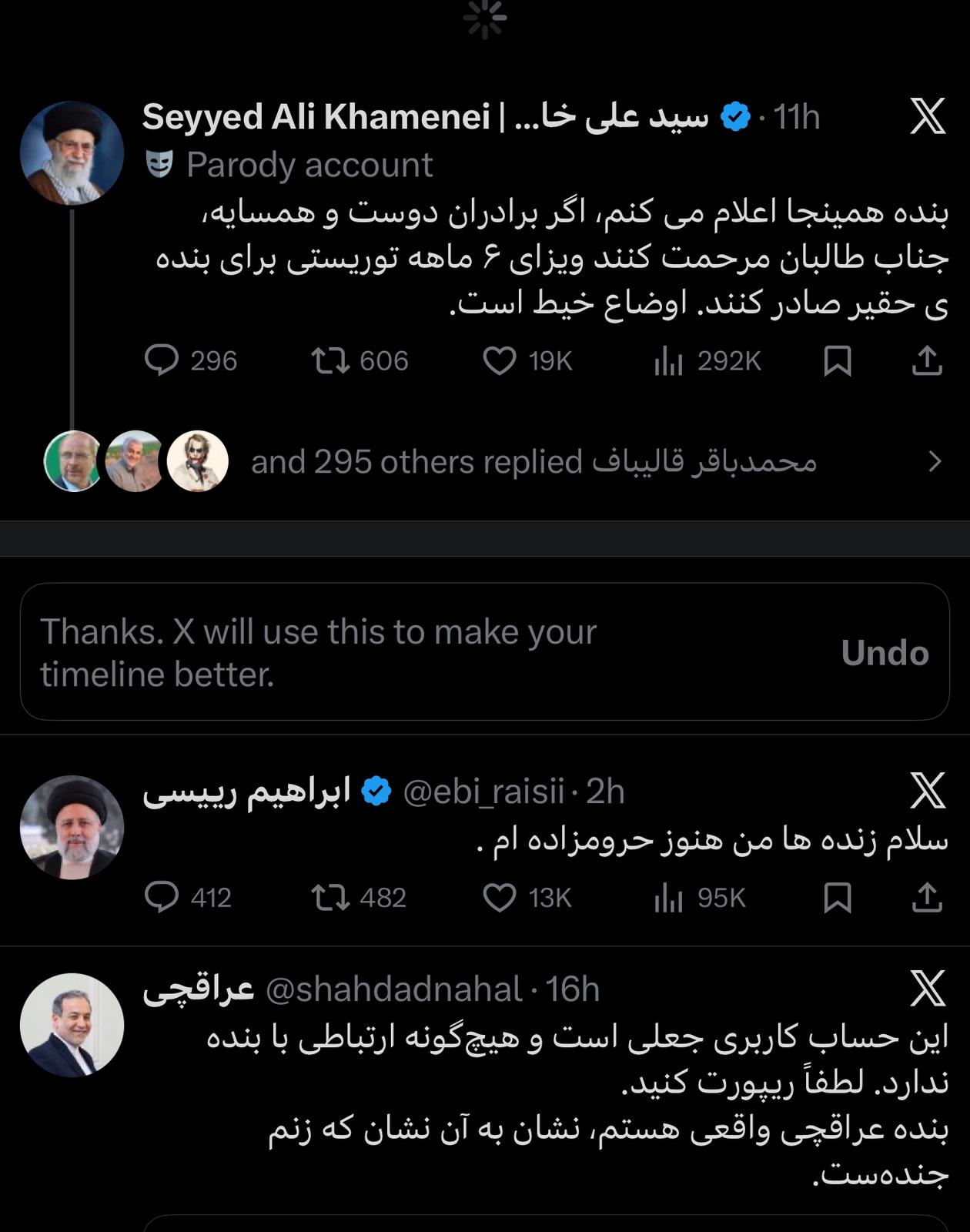Click the verified badge next to Khamenei parody name
Image resolution: width=970 pixels, height=1232 pixels.
(734, 114)
